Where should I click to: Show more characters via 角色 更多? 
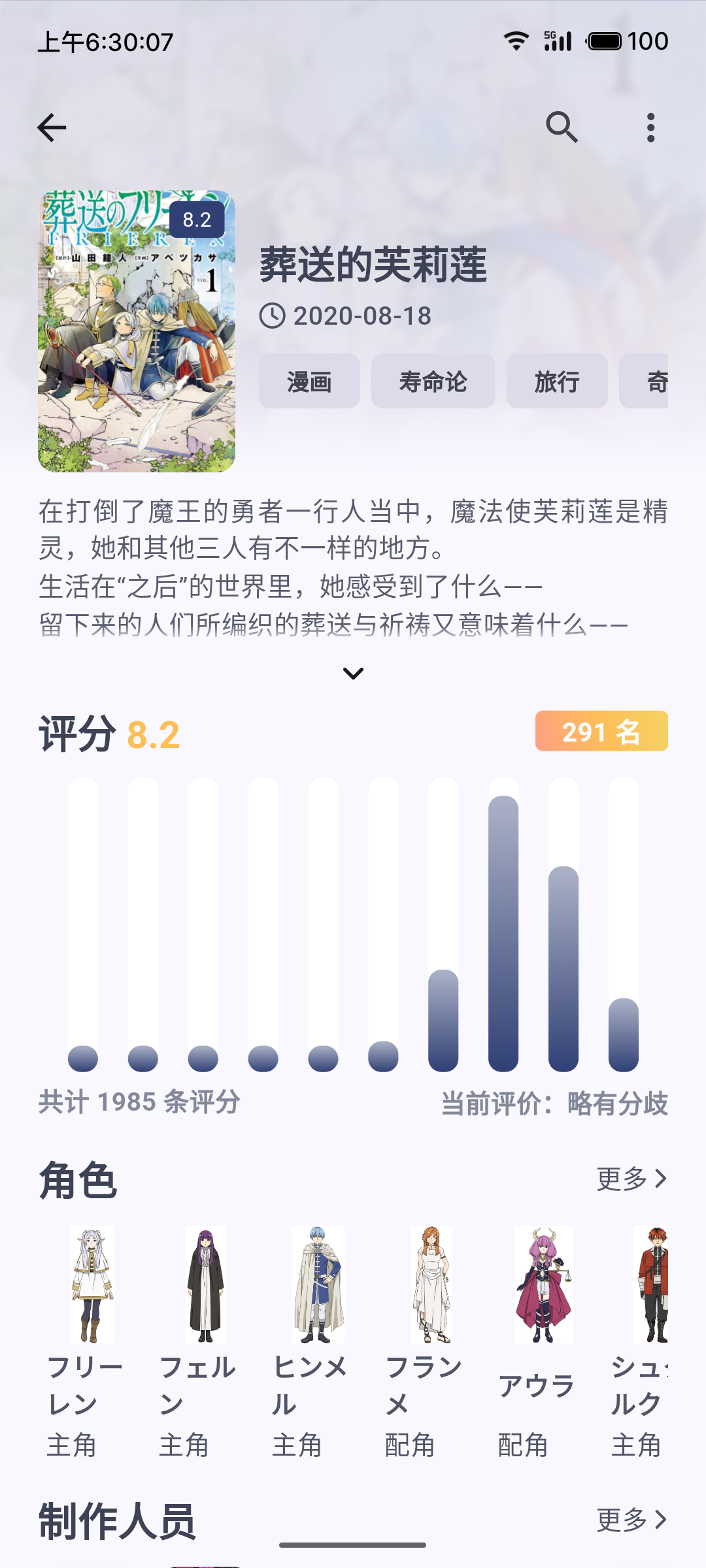tap(631, 1179)
